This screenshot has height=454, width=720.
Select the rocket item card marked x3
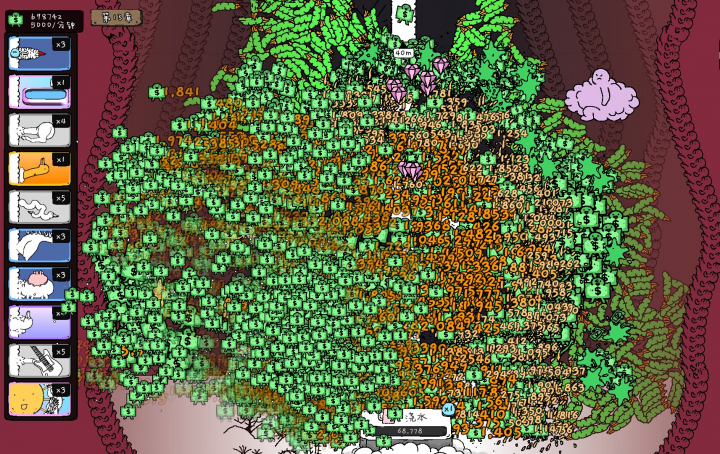(40, 53)
